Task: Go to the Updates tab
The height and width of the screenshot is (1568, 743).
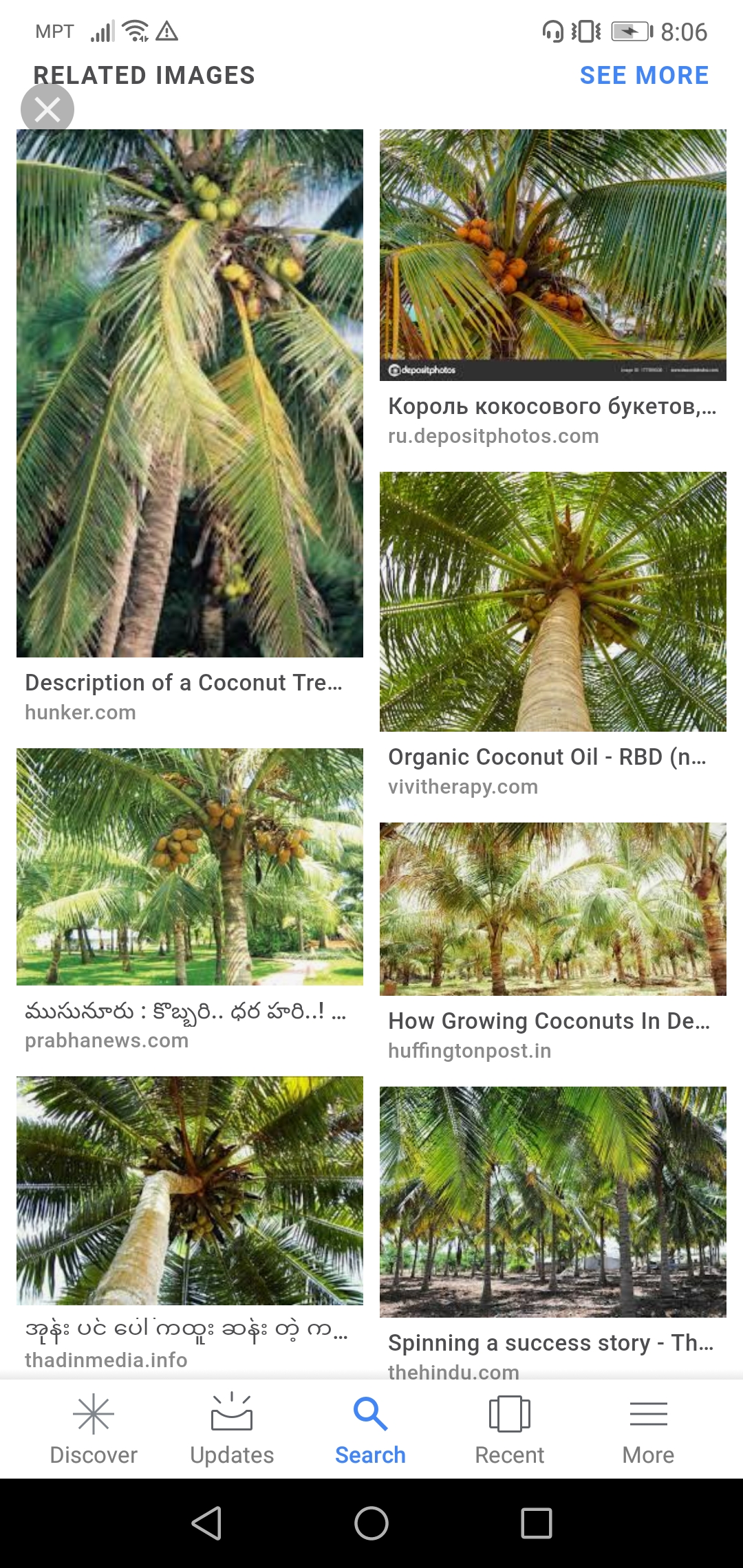Action: (232, 1429)
